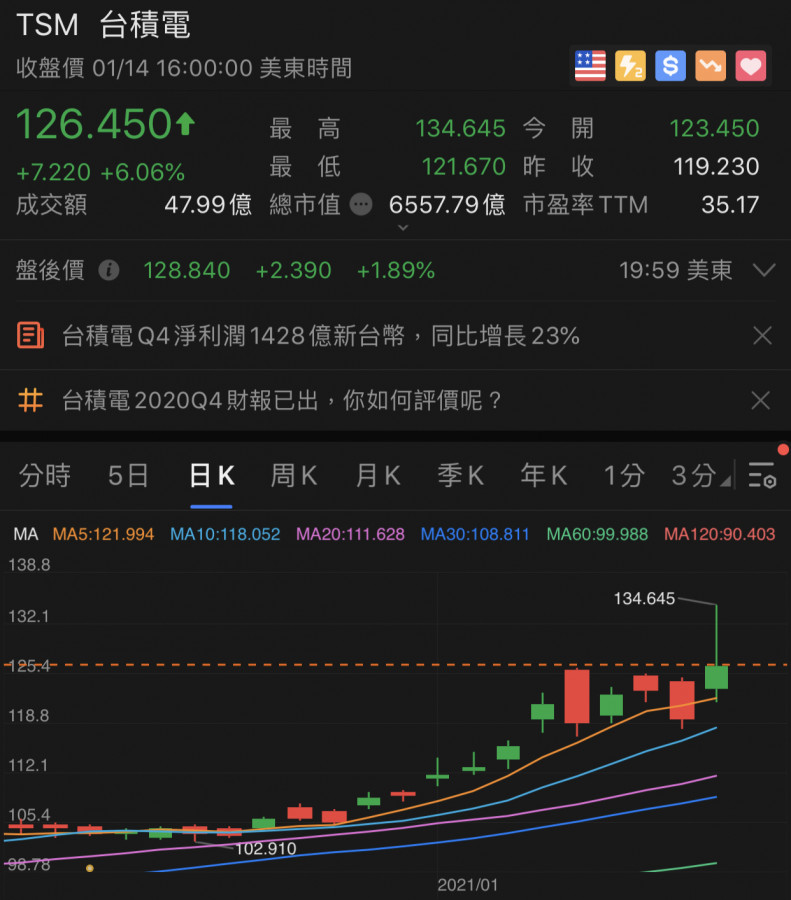
Task: Read news on 台積電 Q4 淨利潤 1428 億
Action: [320, 336]
